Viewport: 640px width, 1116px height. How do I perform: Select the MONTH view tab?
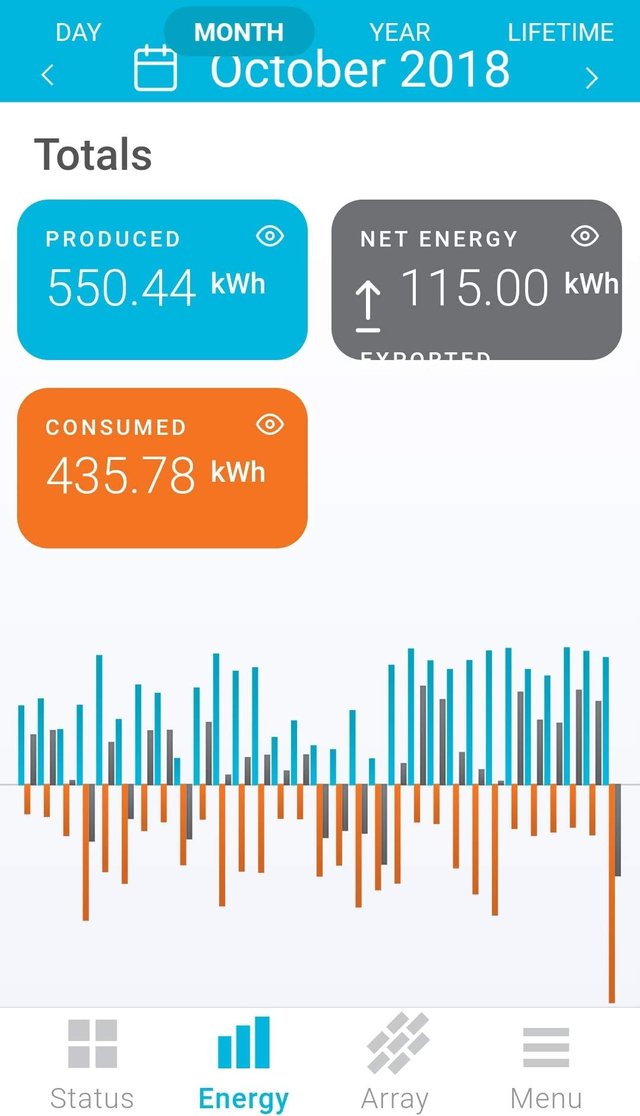click(x=239, y=32)
